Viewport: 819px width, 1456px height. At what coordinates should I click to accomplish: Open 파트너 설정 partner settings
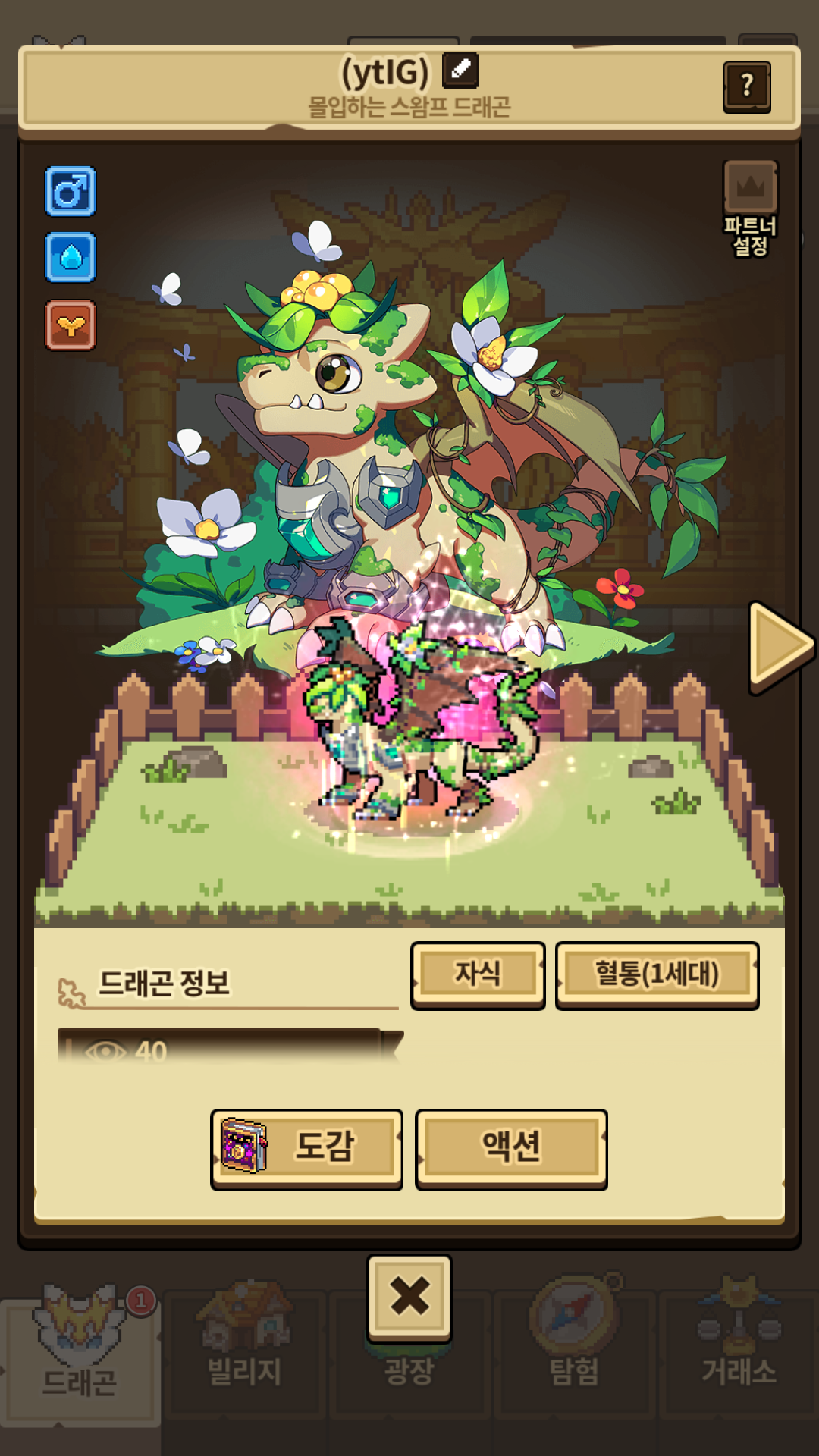tap(750, 209)
